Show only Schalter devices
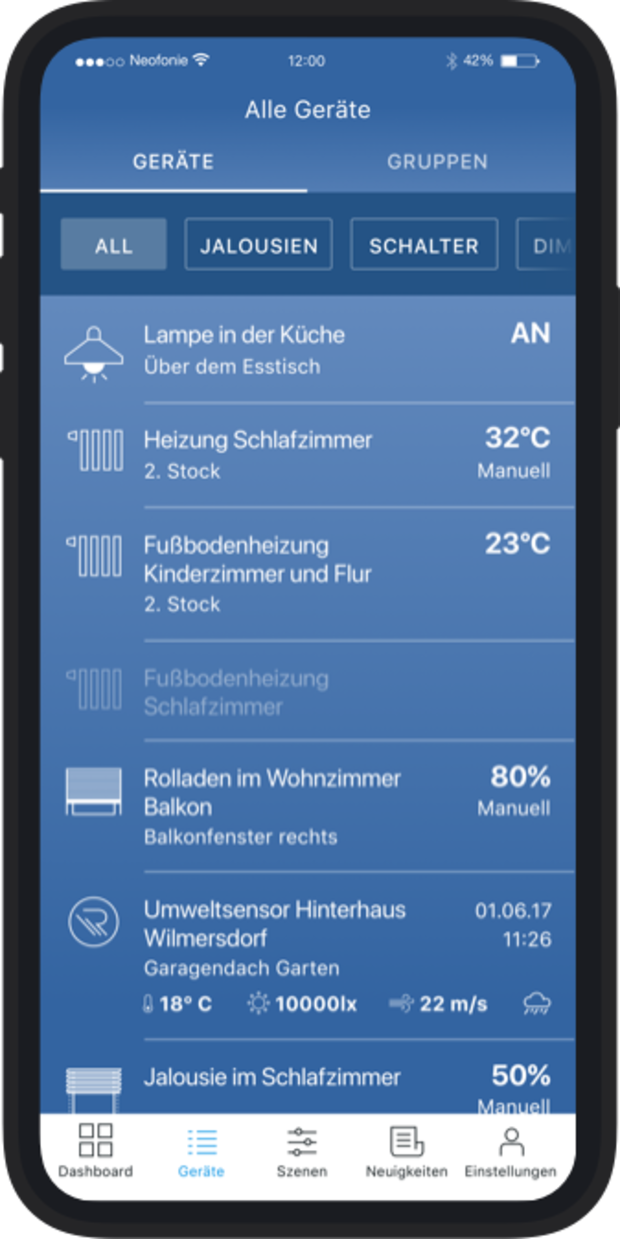Image resolution: width=620 pixels, height=1239 pixels. point(423,245)
